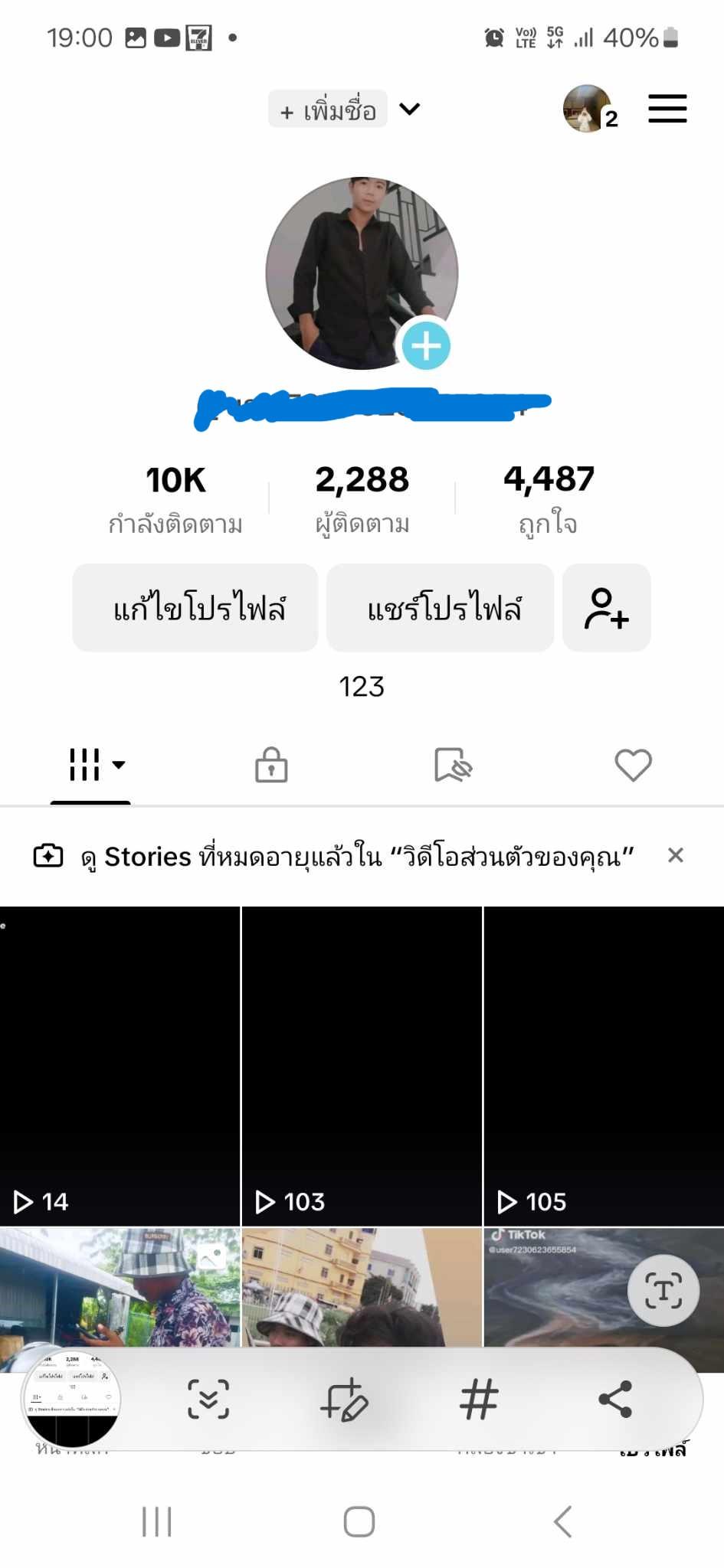The image size is (724, 1568).
Task: Tap แชร์โปรไฟล์ share profile button
Action: (441, 608)
